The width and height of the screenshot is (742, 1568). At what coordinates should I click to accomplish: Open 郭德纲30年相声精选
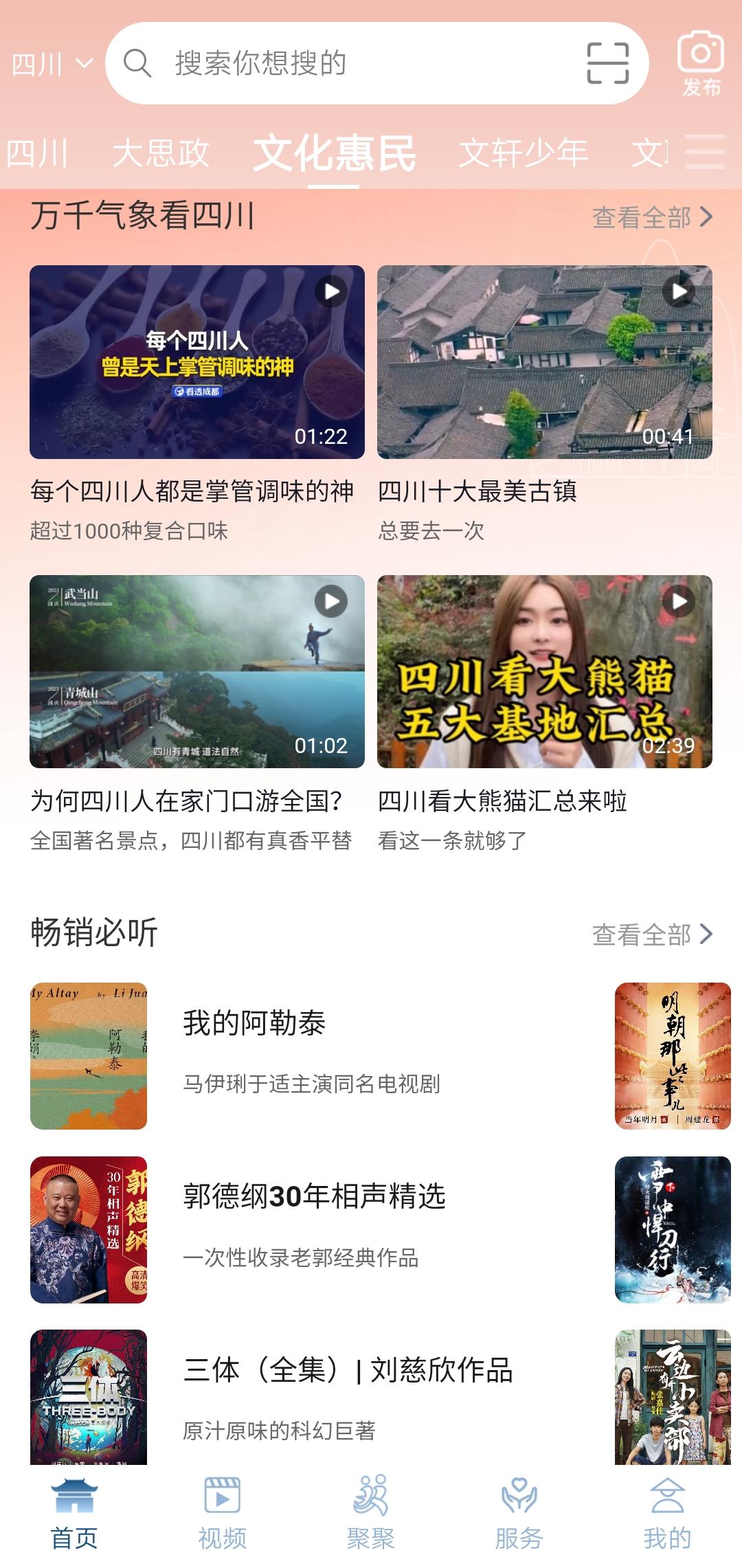coord(313,1197)
